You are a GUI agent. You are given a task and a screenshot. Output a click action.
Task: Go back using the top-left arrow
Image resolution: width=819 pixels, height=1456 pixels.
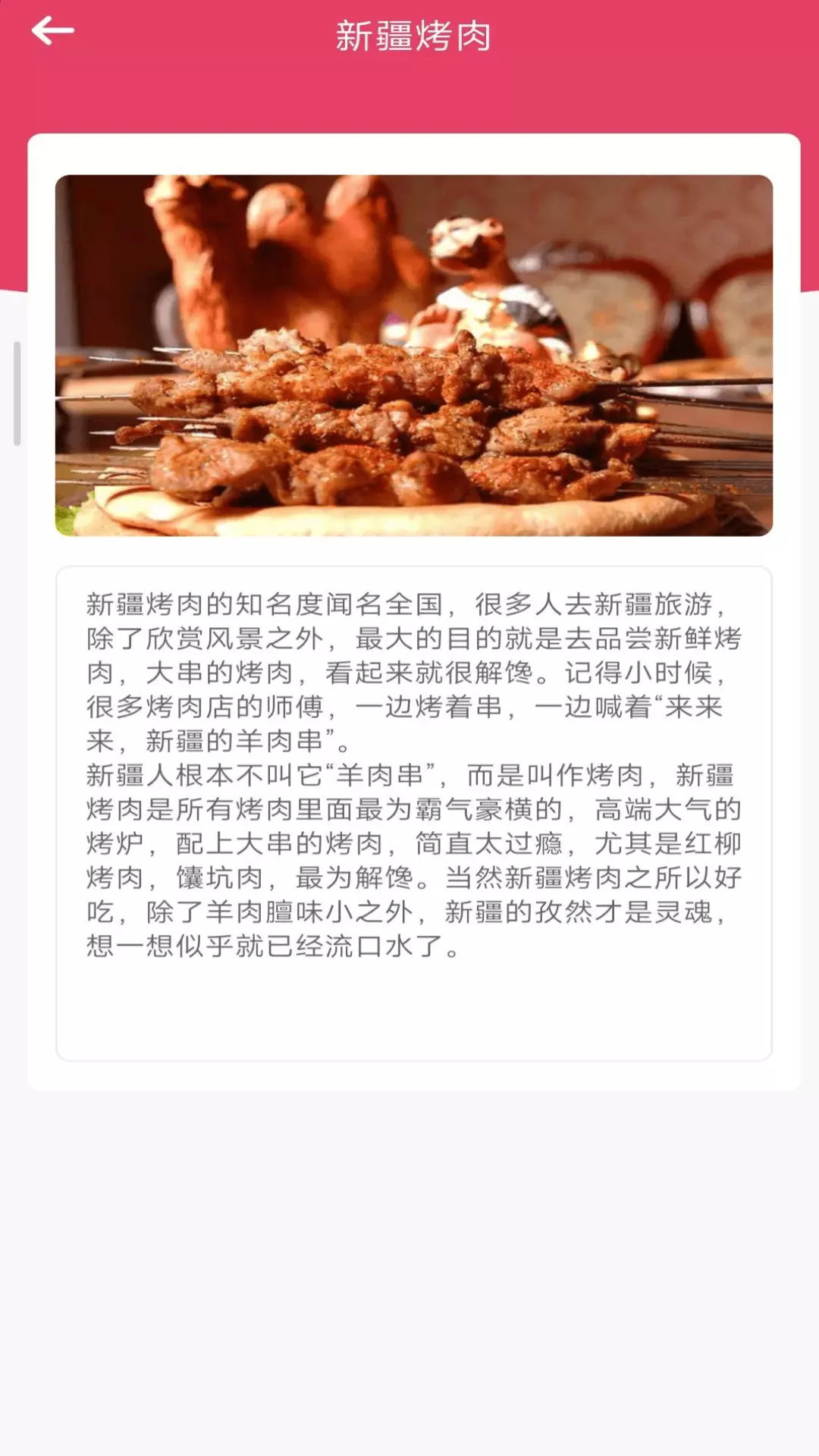52,31
